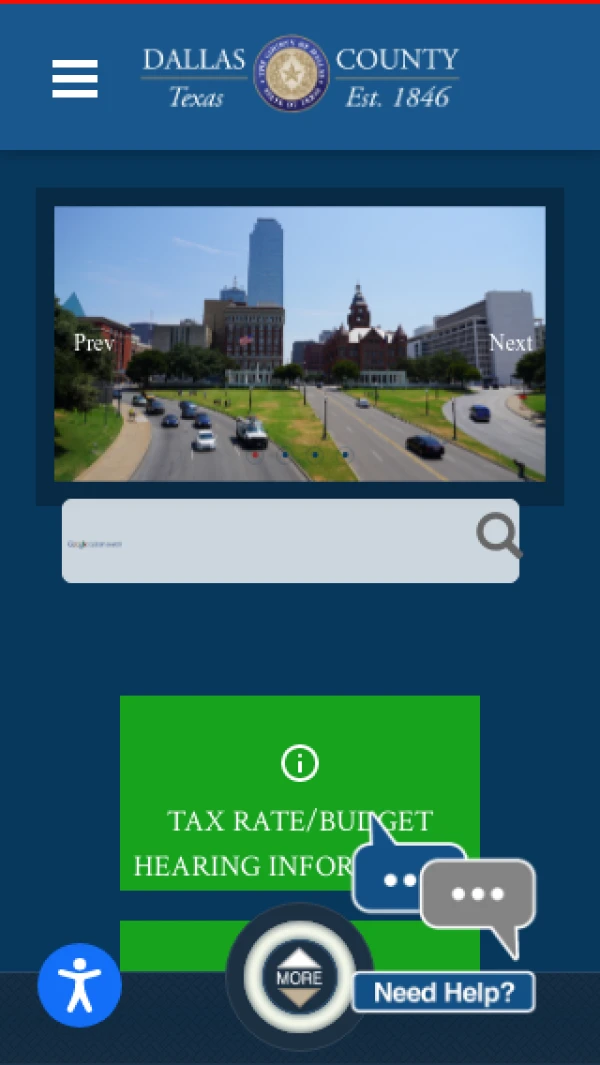Expand the MORE menu button
This screenshot has width=600, height=1065.
[x=299, y=977]
